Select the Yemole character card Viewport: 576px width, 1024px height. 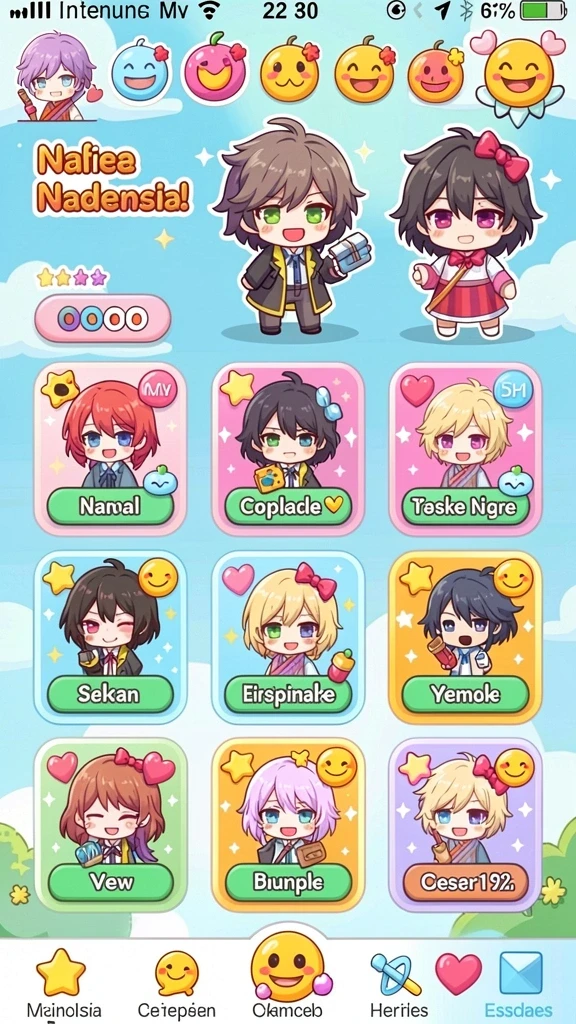[466, 637]
